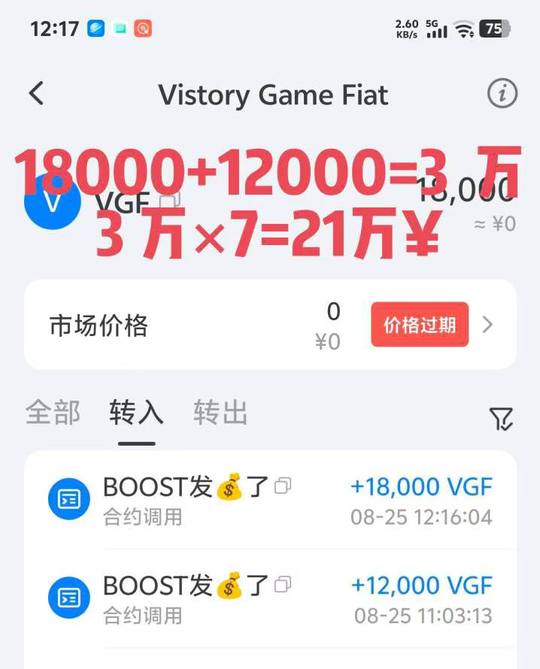
Task: Open the +12,000 VGF transaction
Action: (x=270, y=599)
